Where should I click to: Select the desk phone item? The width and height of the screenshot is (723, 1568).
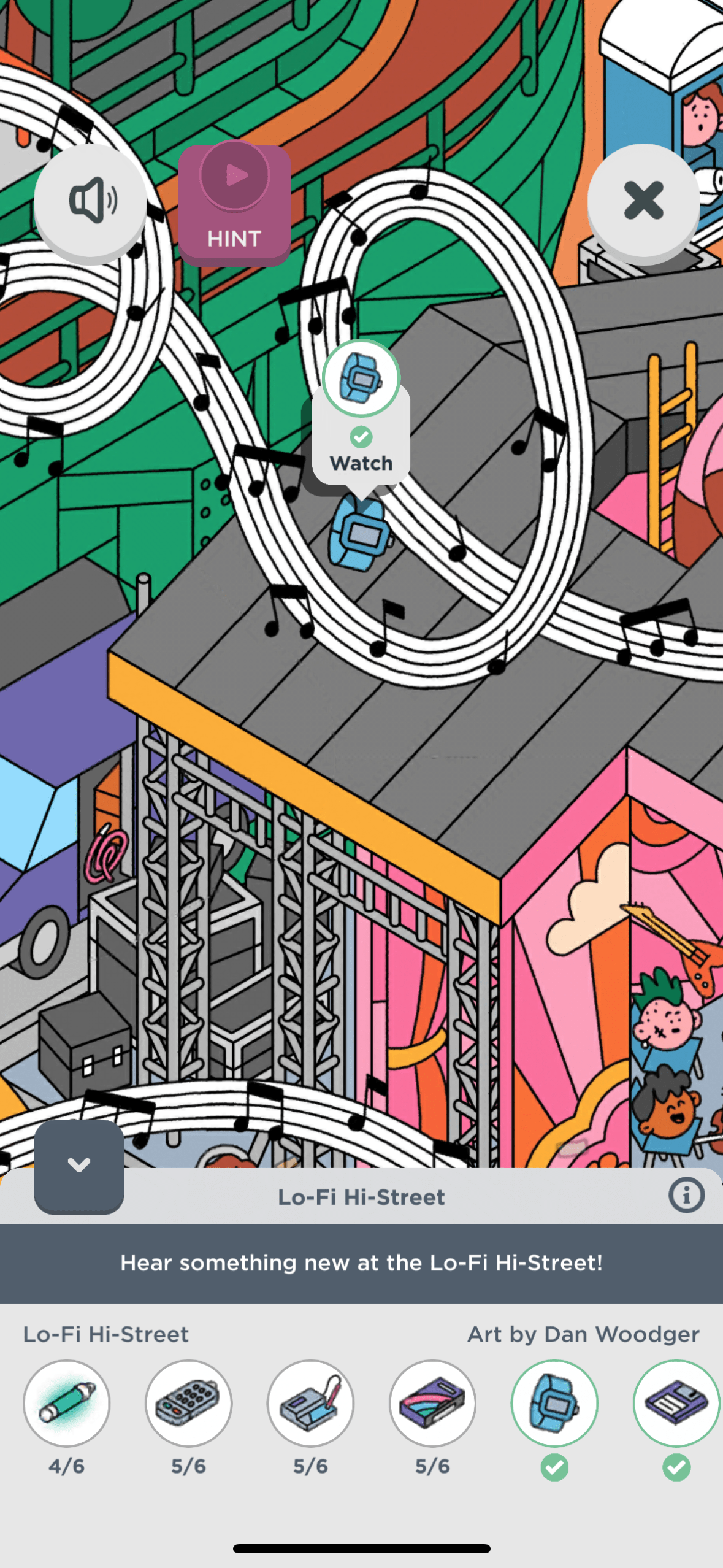310,1402
